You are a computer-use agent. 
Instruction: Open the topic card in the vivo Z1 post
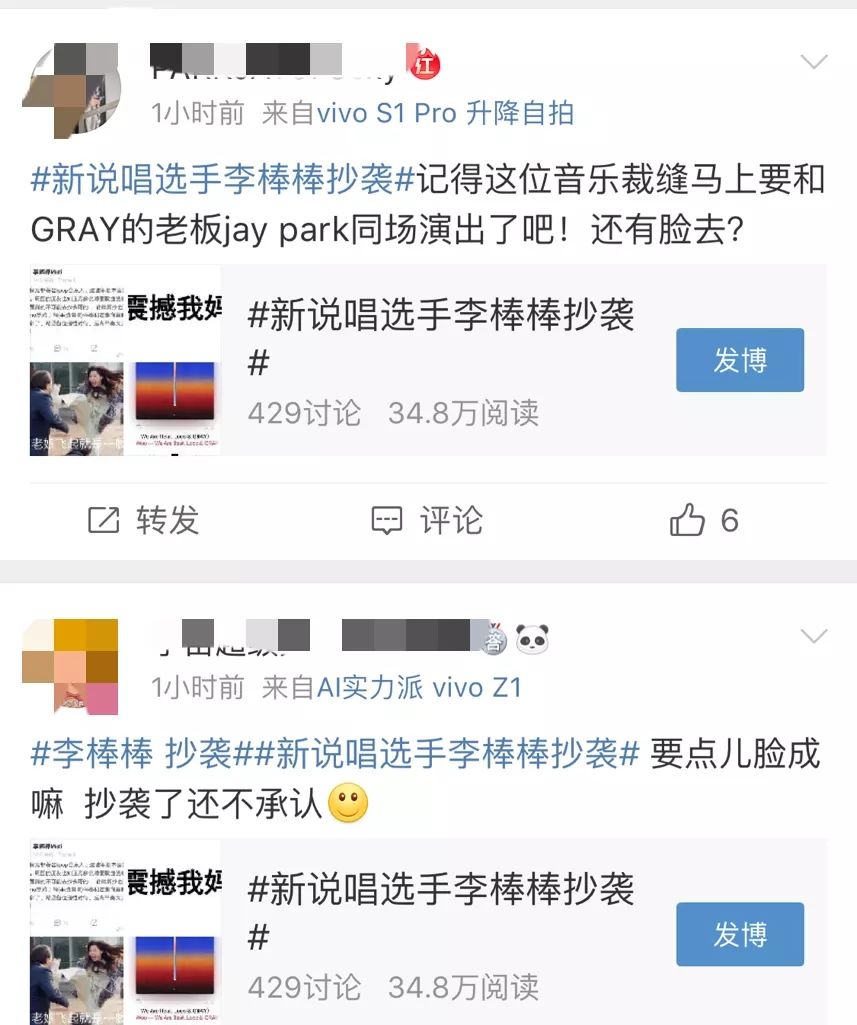point(440,934)
